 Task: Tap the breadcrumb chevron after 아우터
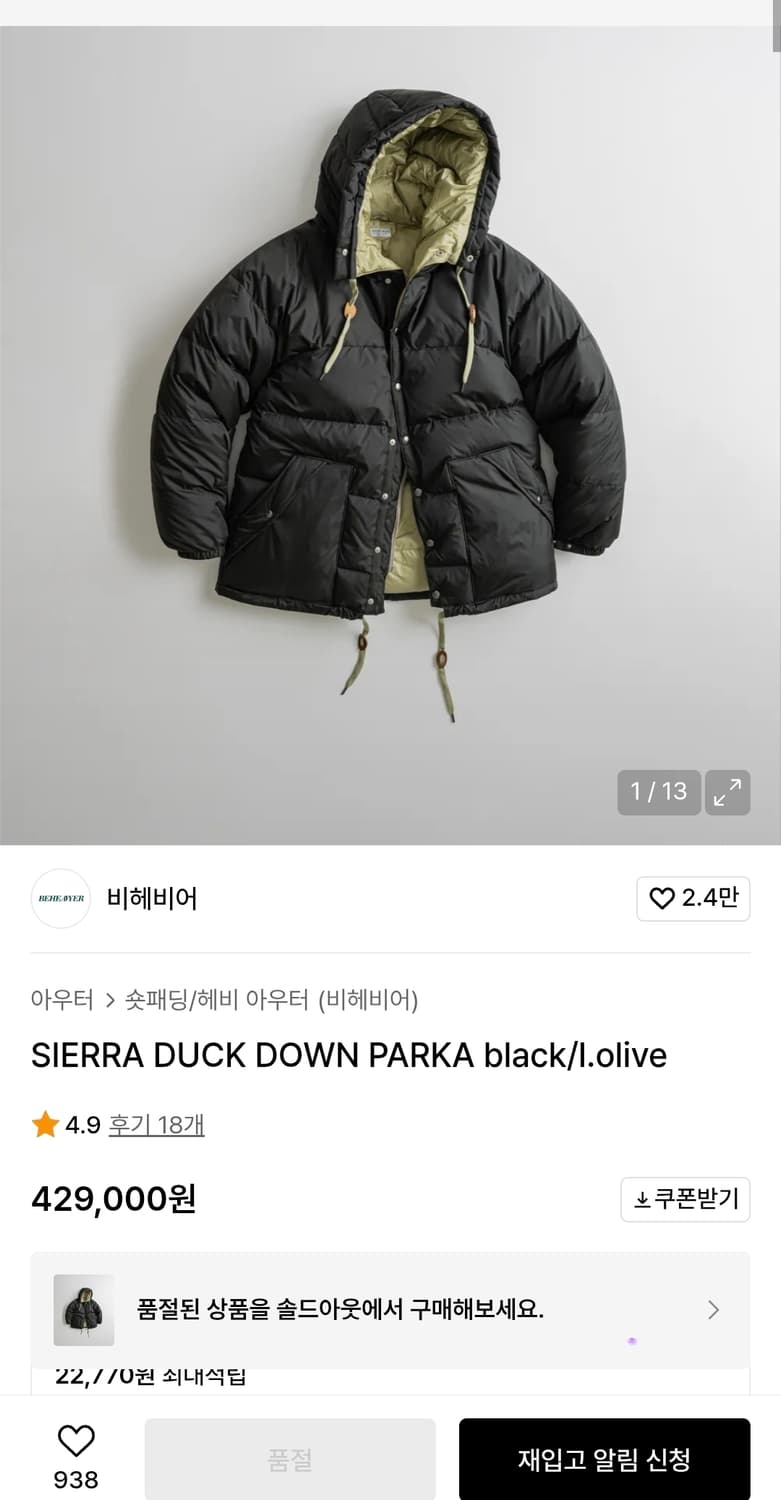point(111,1000)
